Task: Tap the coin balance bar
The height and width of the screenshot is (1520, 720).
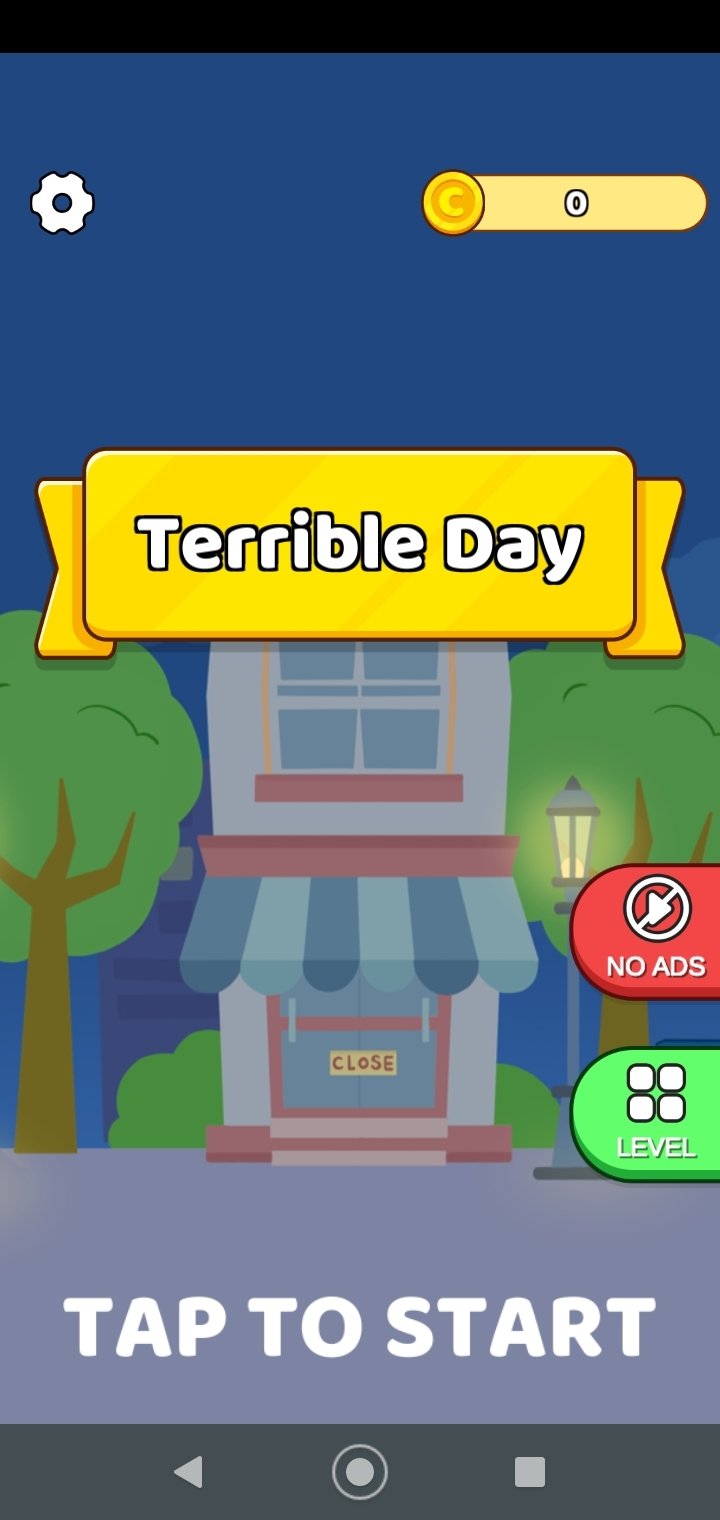Action: [x=565, y=203]
